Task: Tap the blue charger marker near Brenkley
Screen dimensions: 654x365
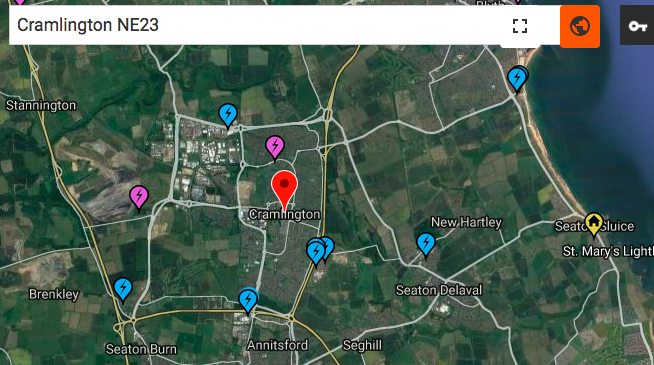Action: pos(123,289)
